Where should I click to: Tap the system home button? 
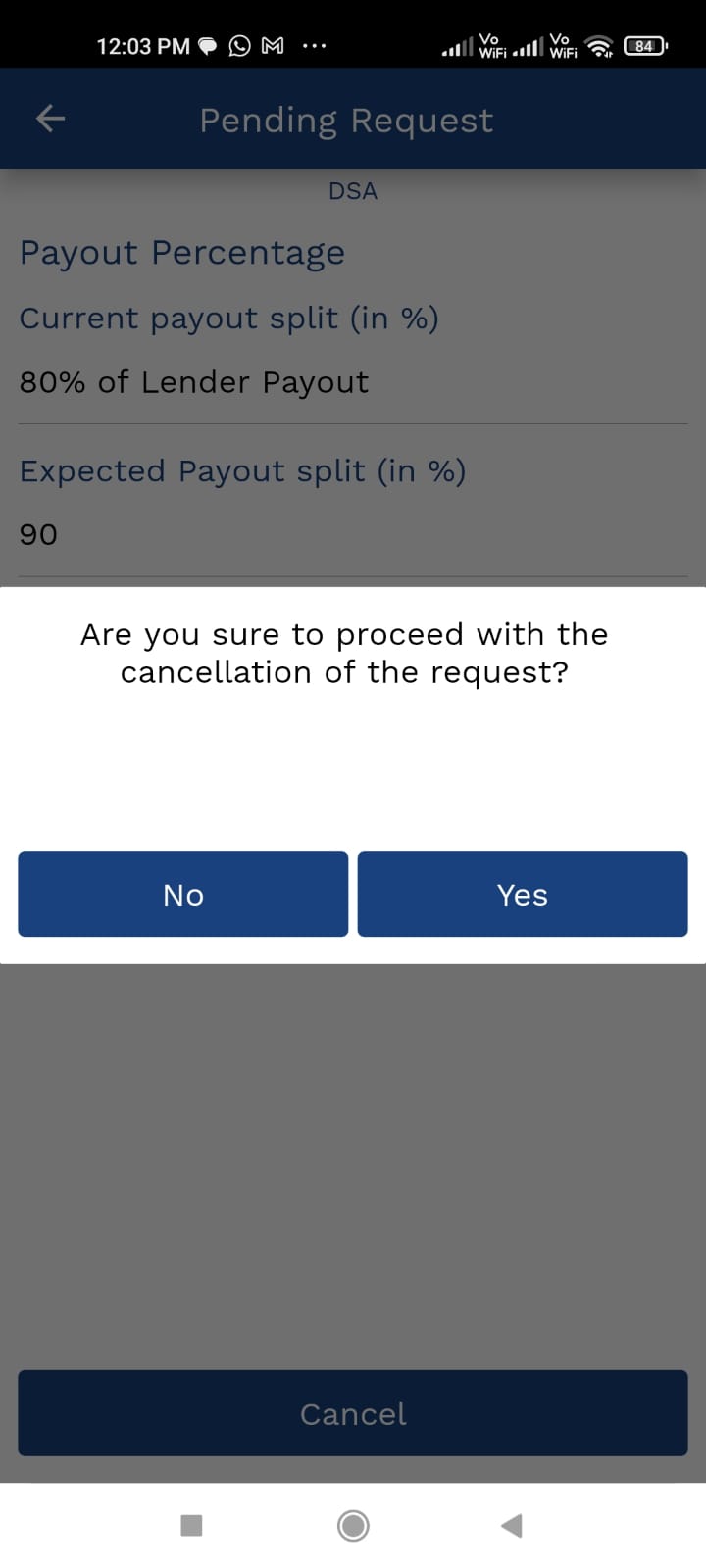pyautogui.click(x=353, y=1526)
